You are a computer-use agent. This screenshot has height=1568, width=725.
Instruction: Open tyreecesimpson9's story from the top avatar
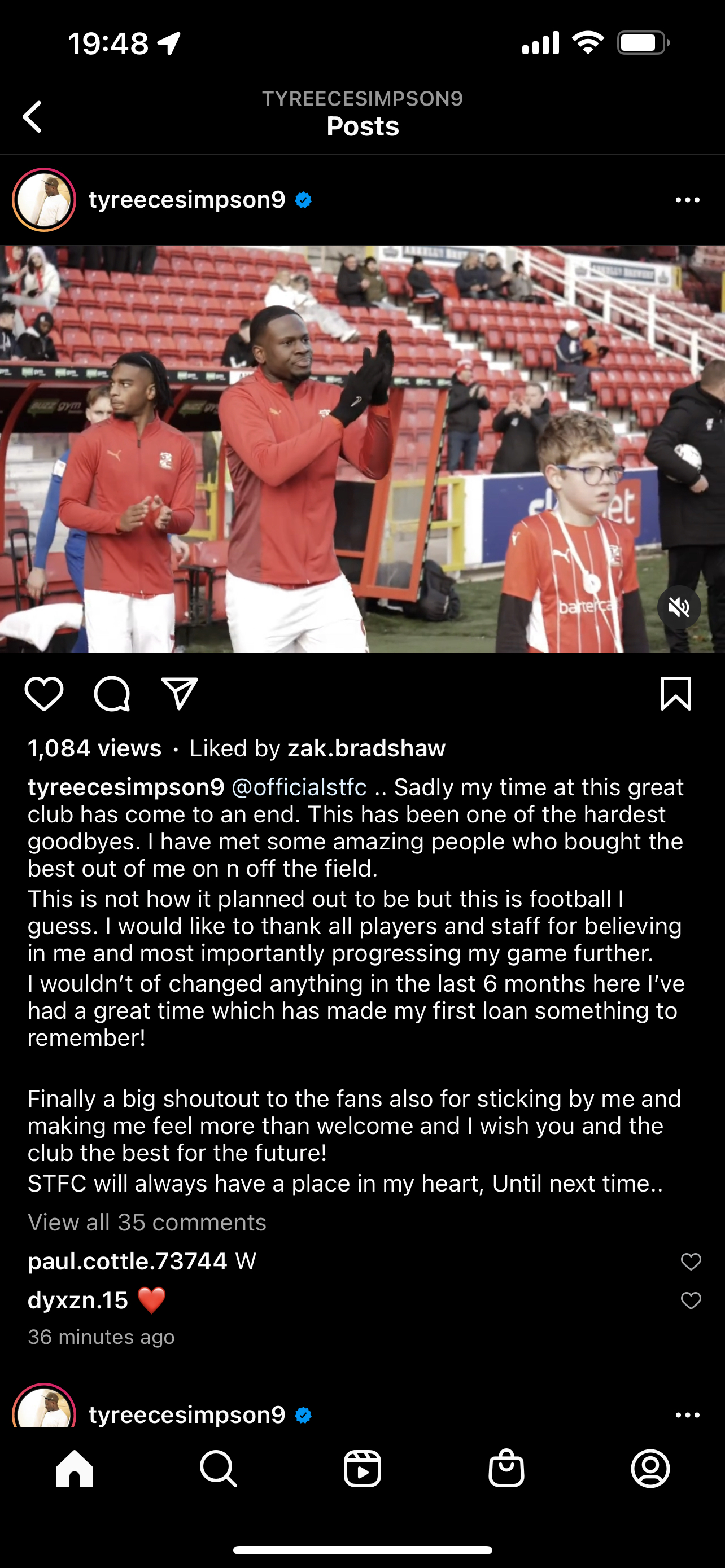click(x=44, y=200)
